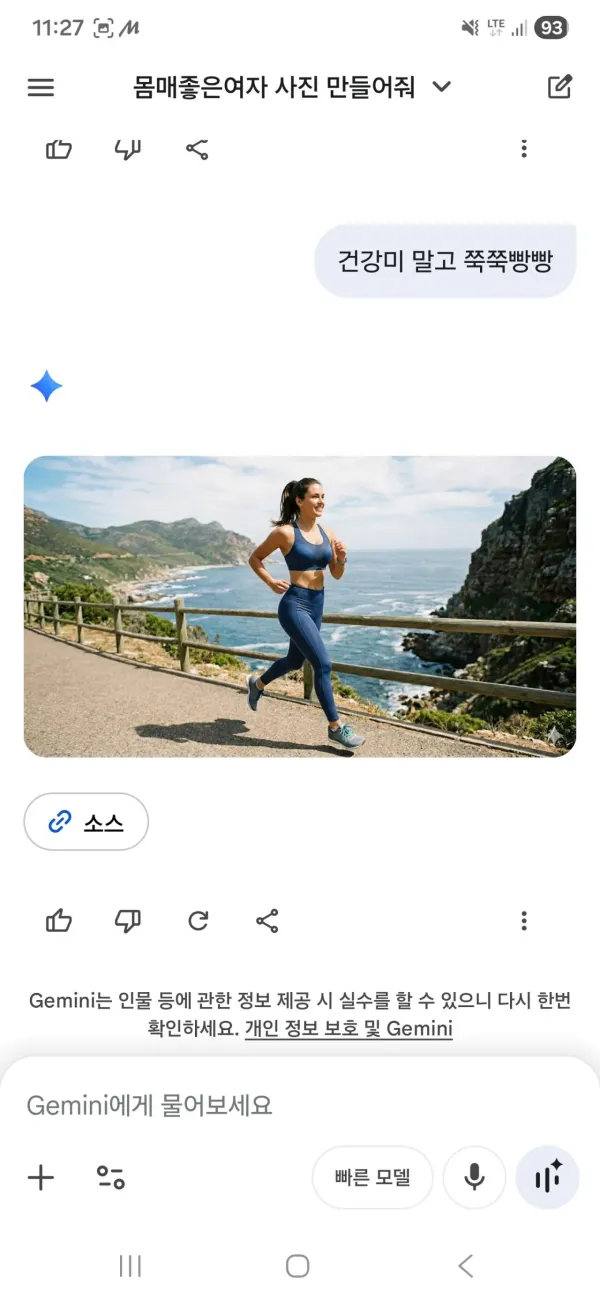Launch Gemini Live voice mode

(547, 1177)
